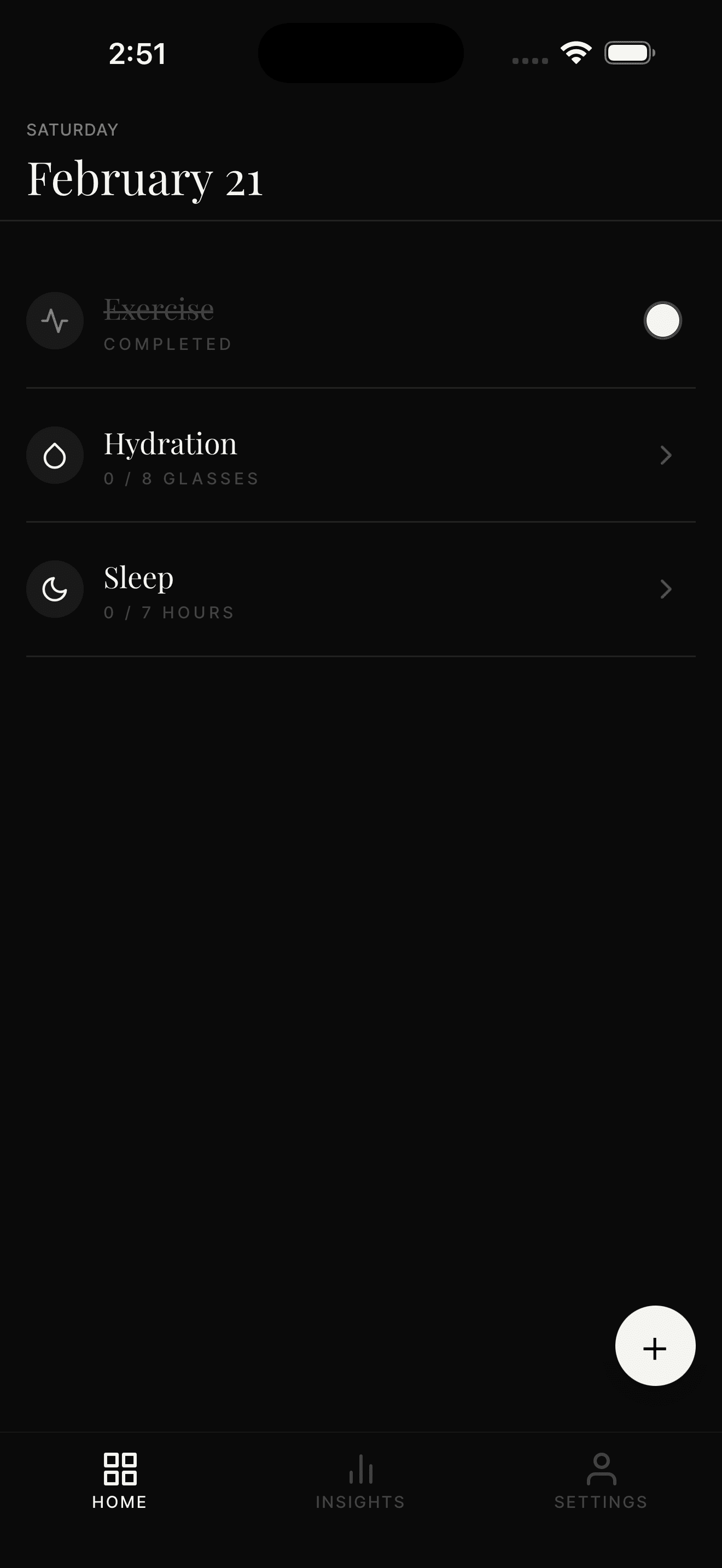Expand the Hydration details chevron
The height and width of the screenshot is (1568, 722).
tap(667, 455)
